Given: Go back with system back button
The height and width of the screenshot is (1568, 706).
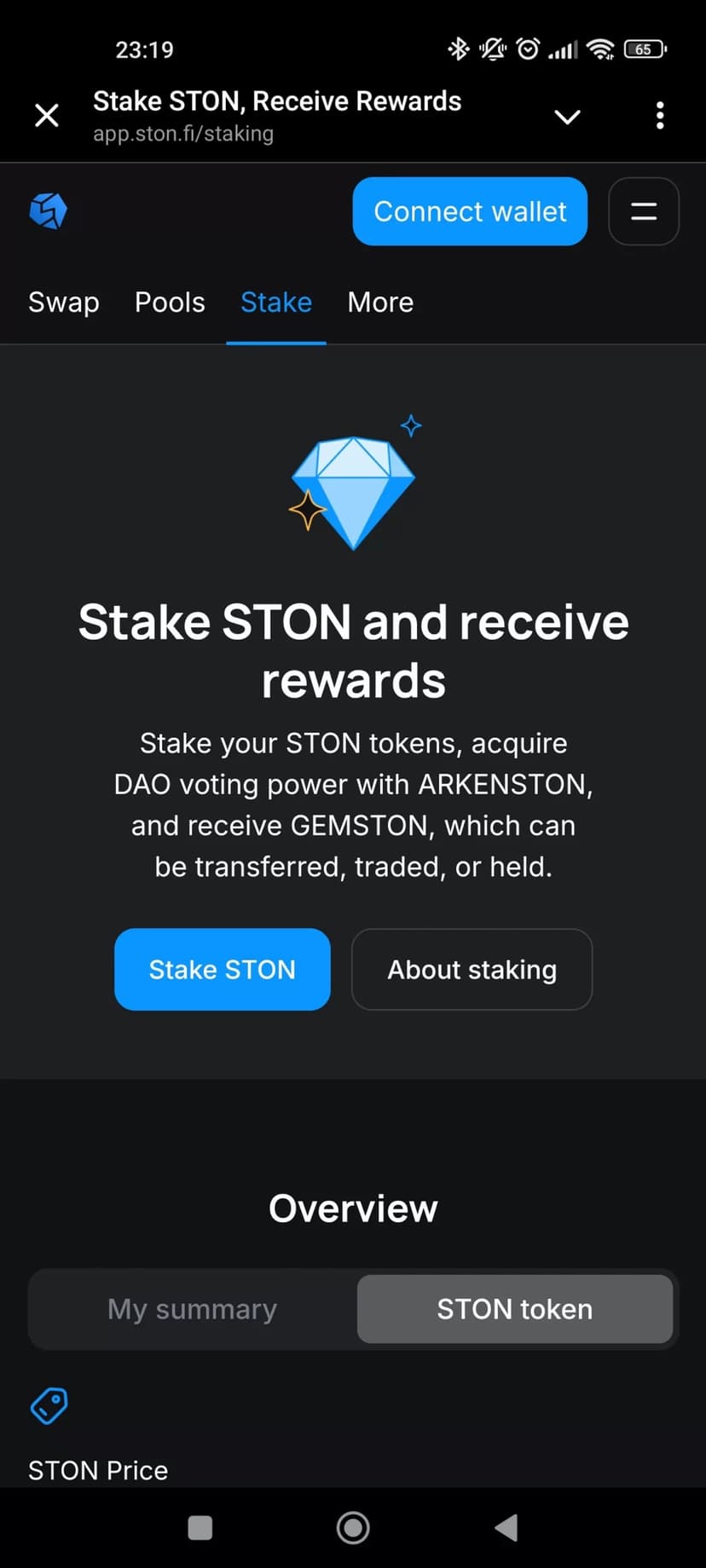Looking at the screenshot, I should (x=506, y=1528).
